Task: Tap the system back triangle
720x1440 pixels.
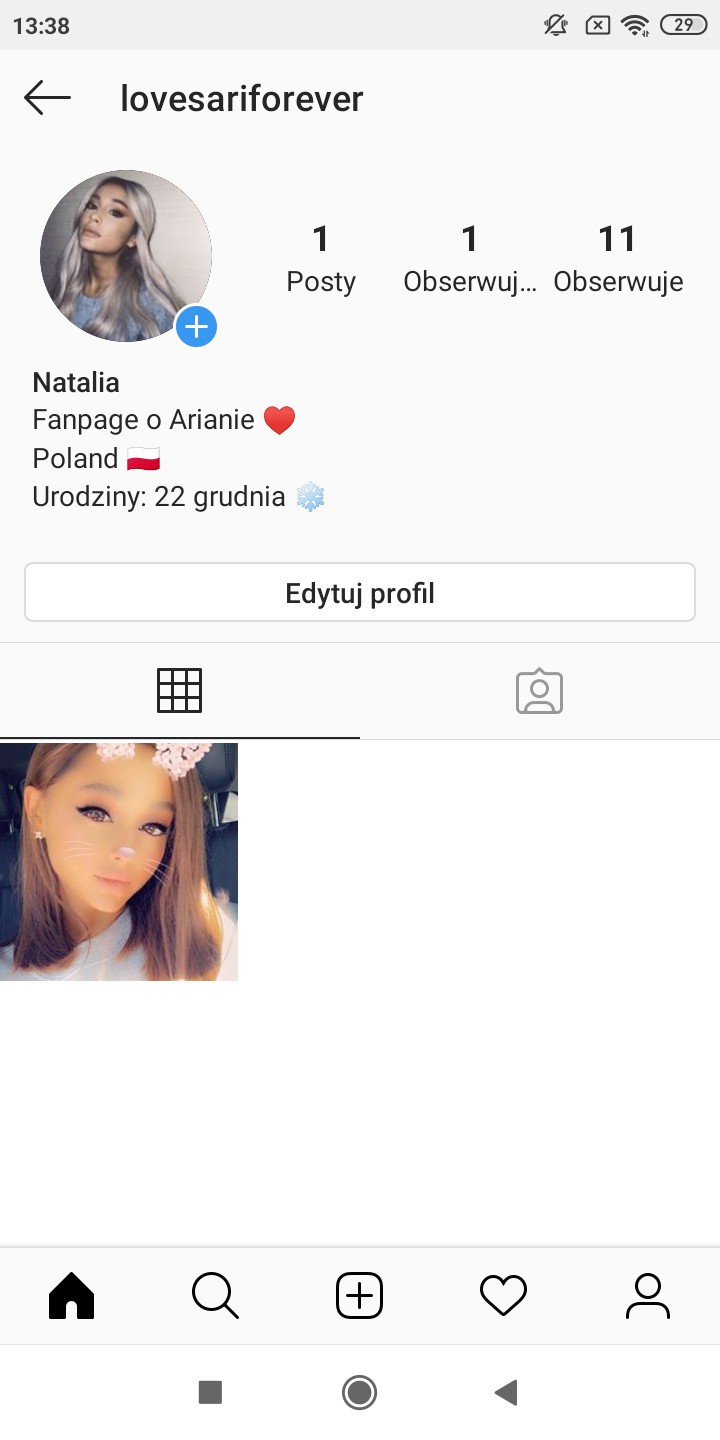Action: tap(507, 1392)
